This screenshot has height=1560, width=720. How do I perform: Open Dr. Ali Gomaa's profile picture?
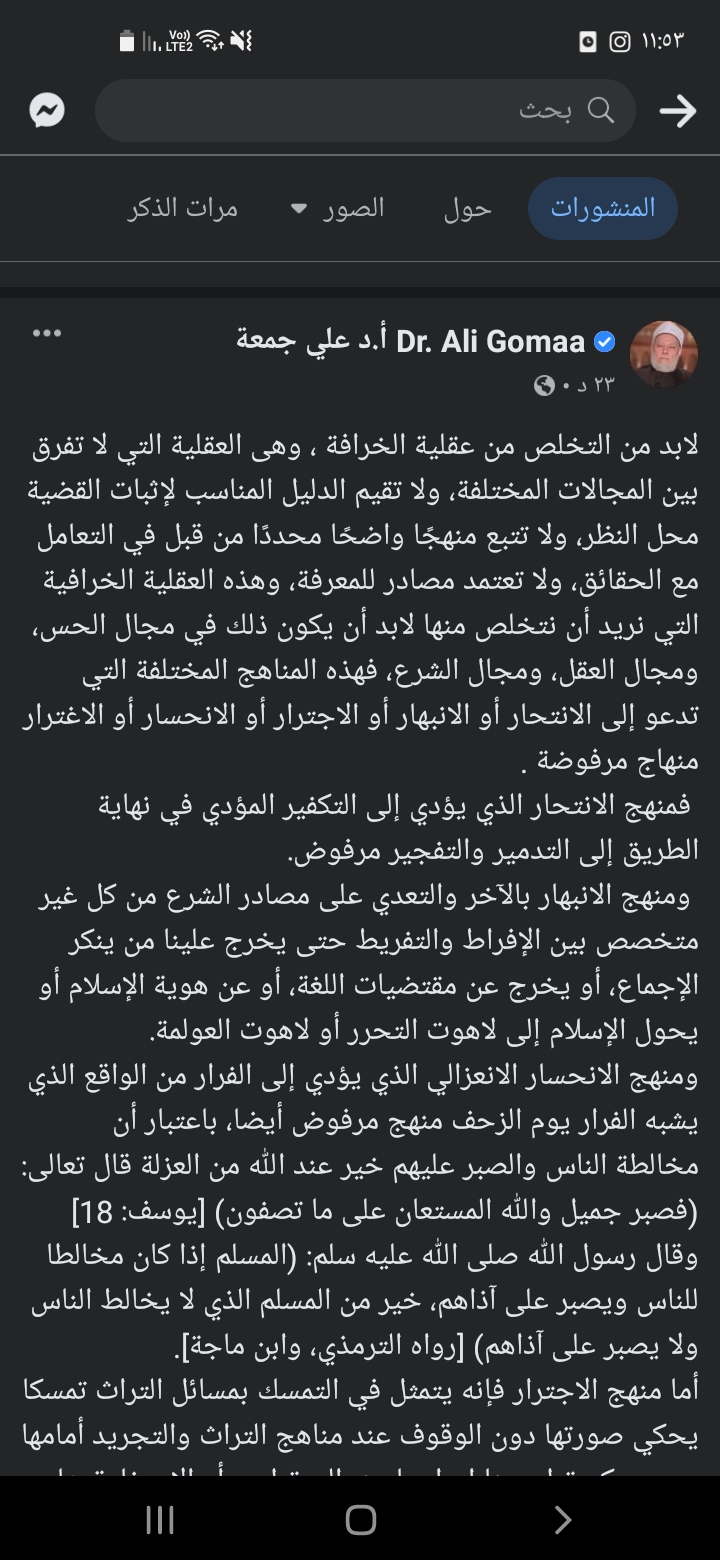point(663,354)
